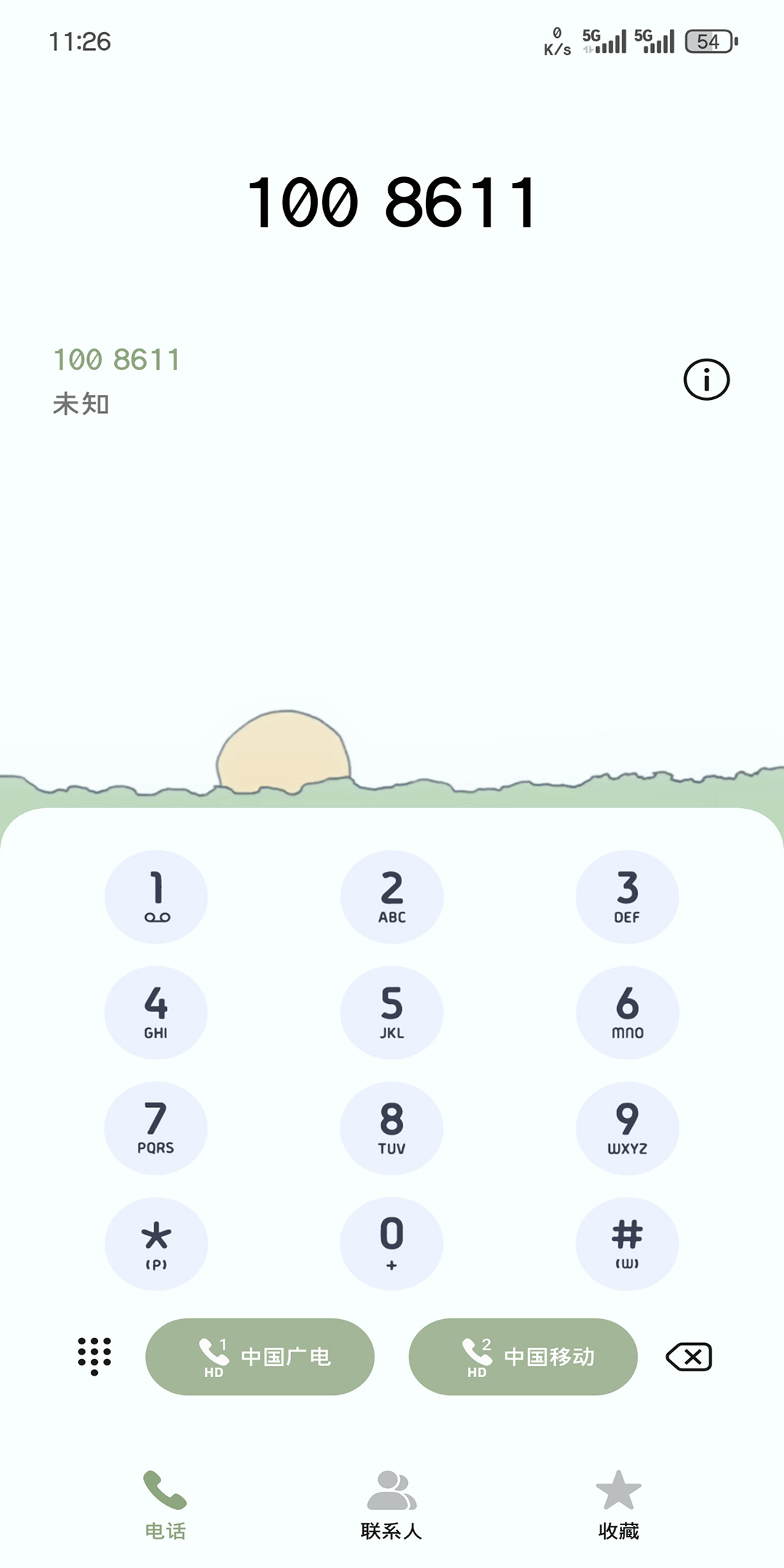The width and height of the screenshot is (784, 1568).
Task: Tap the 2 ABC key
Action: pos(392,897)
